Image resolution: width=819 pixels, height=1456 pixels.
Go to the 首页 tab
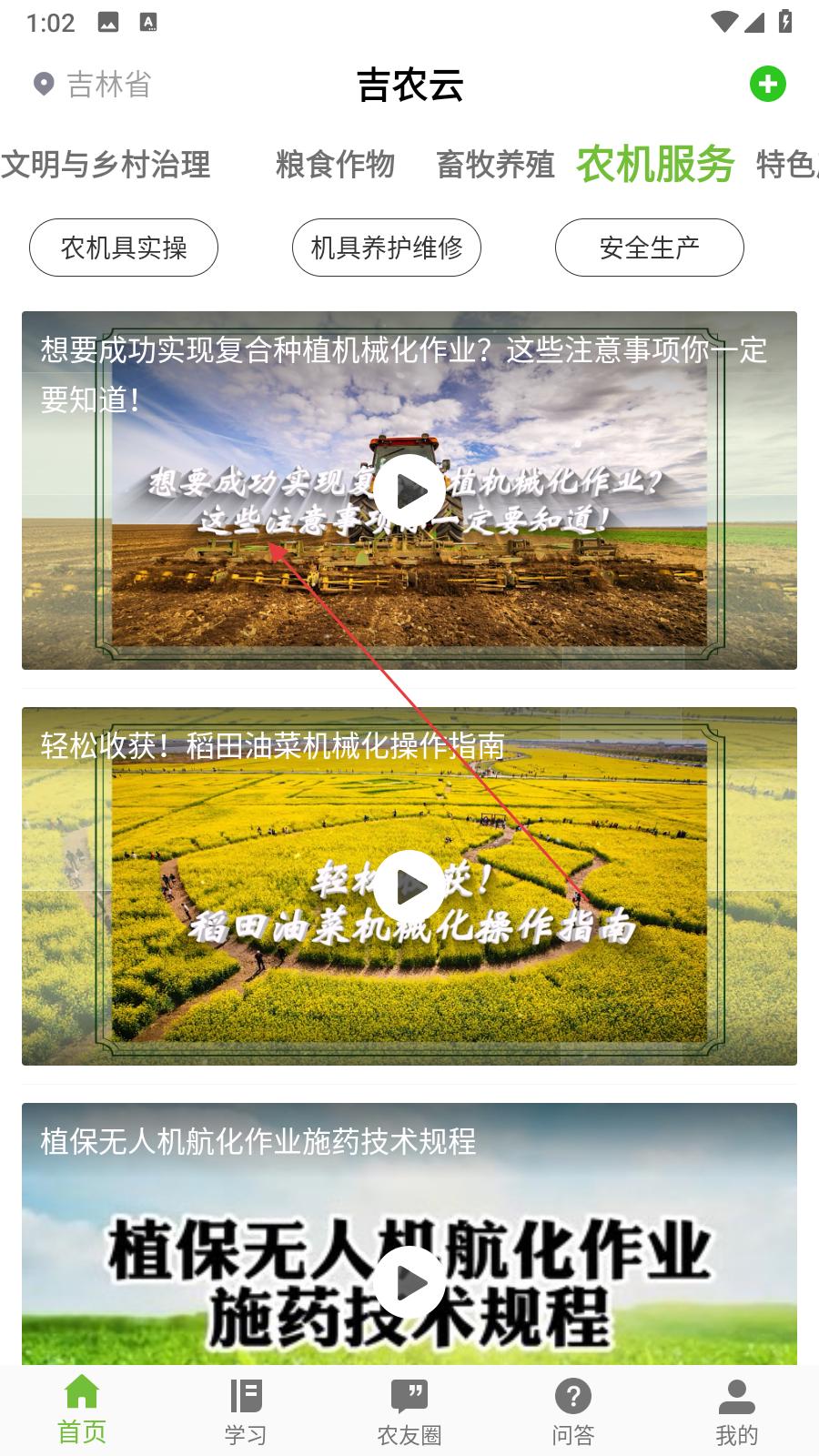pos(82,1410)
